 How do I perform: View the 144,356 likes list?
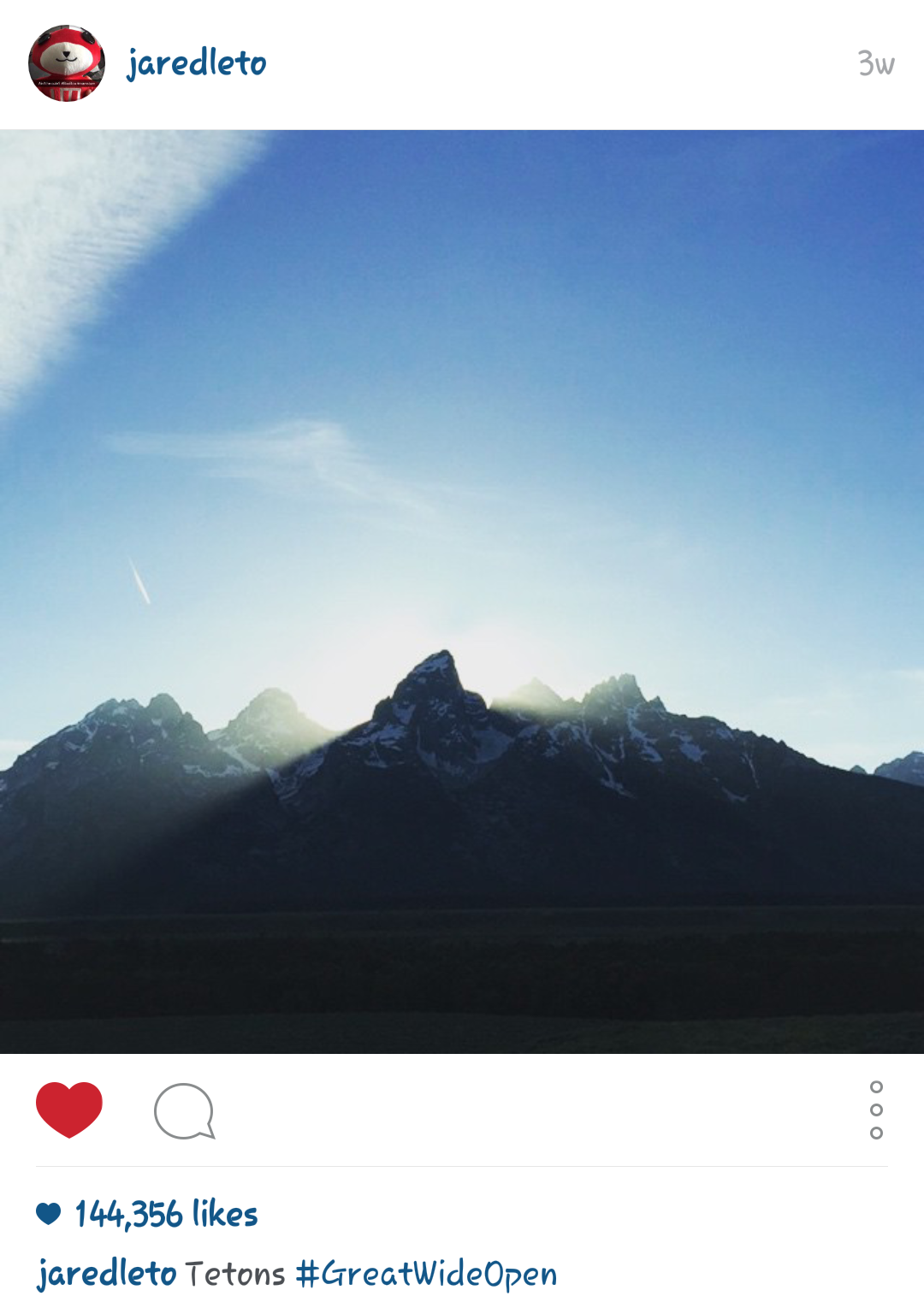[x=166, y=1214]
